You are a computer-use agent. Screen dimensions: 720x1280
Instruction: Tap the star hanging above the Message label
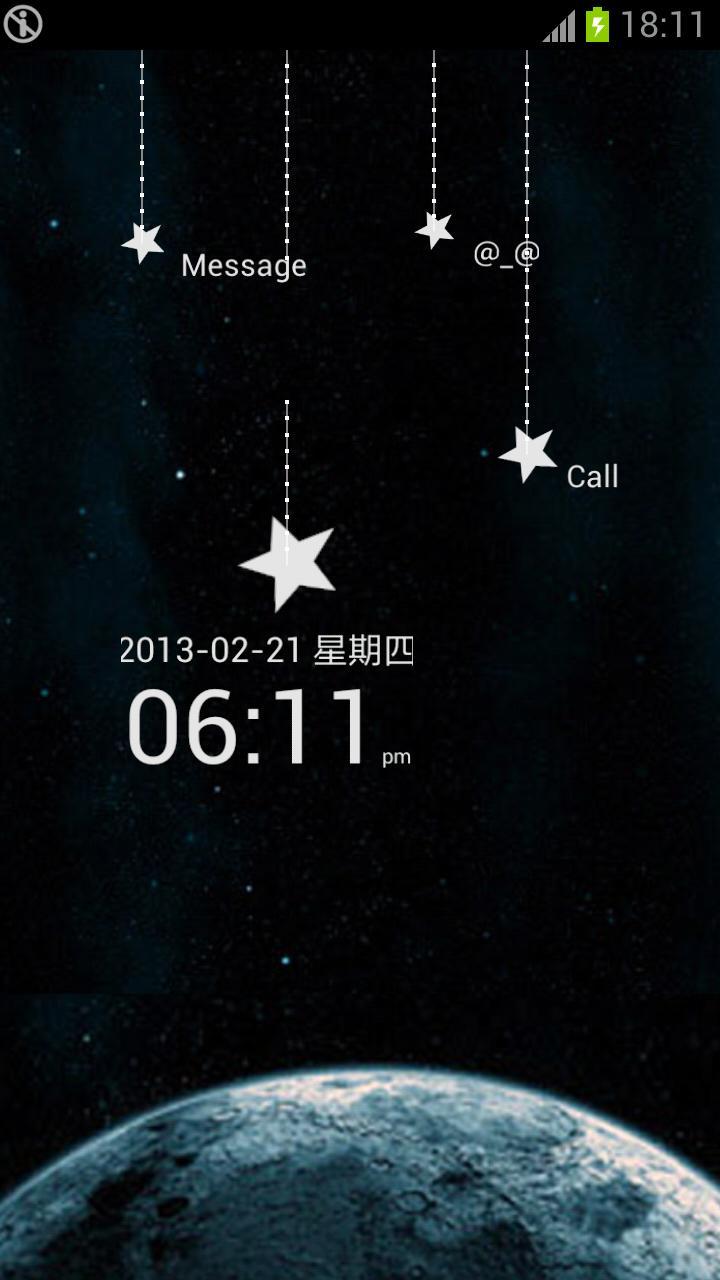(x=142, y=240)
